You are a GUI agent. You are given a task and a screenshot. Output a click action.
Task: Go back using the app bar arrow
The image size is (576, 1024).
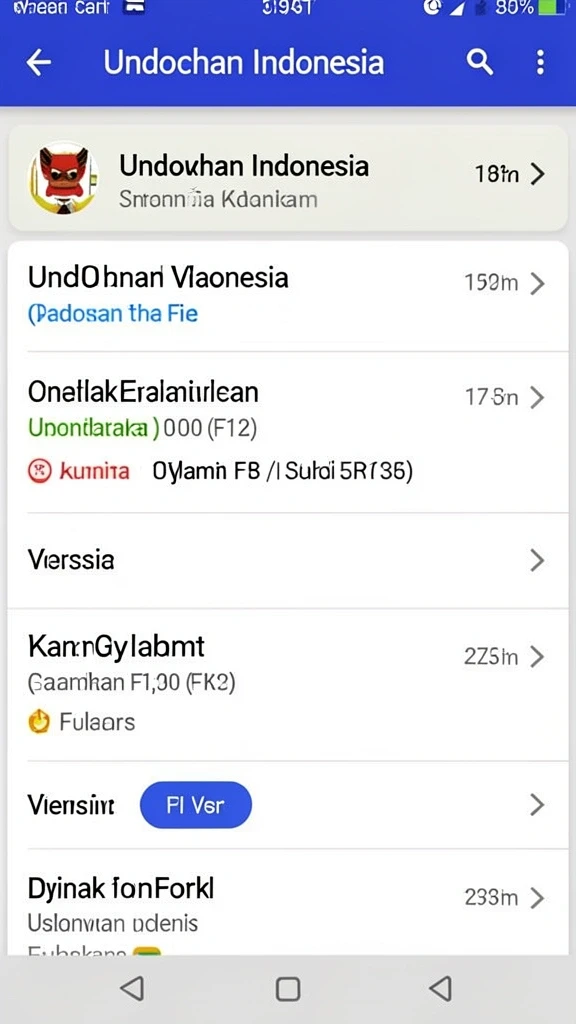pyautogui.click(x=39, y=63)
